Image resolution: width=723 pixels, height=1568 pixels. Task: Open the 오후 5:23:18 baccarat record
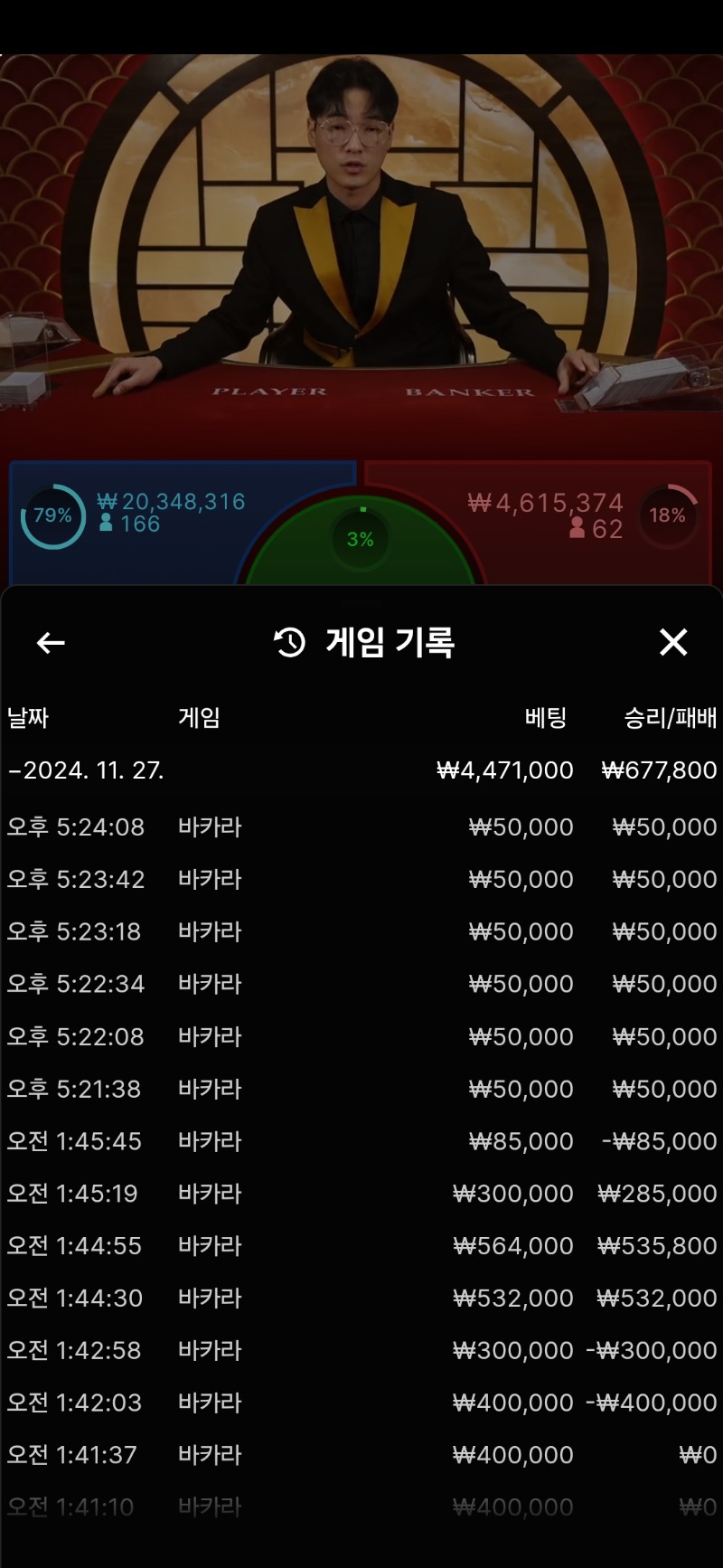[x=361, y=932]
